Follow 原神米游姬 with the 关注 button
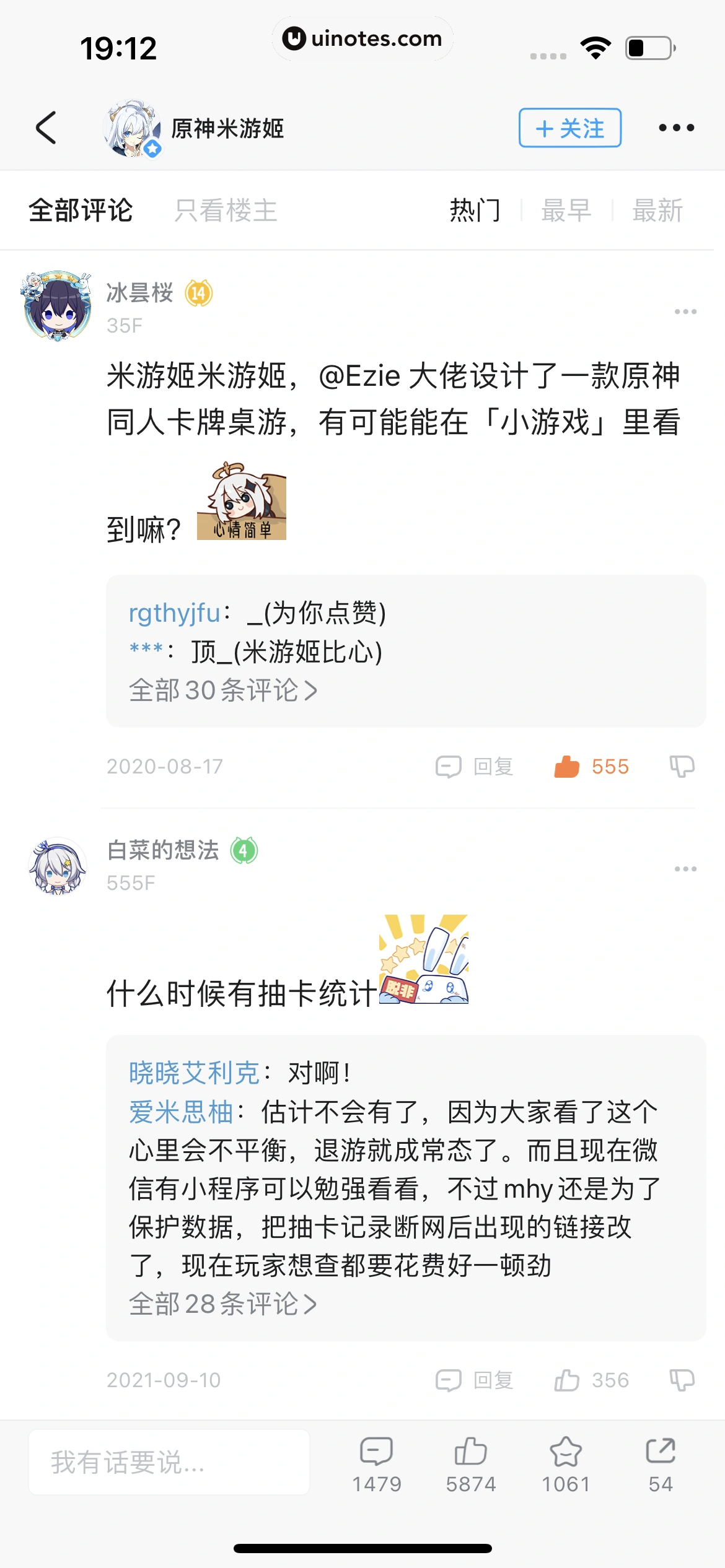This screenshot has height=1568, width=725. 569,128
